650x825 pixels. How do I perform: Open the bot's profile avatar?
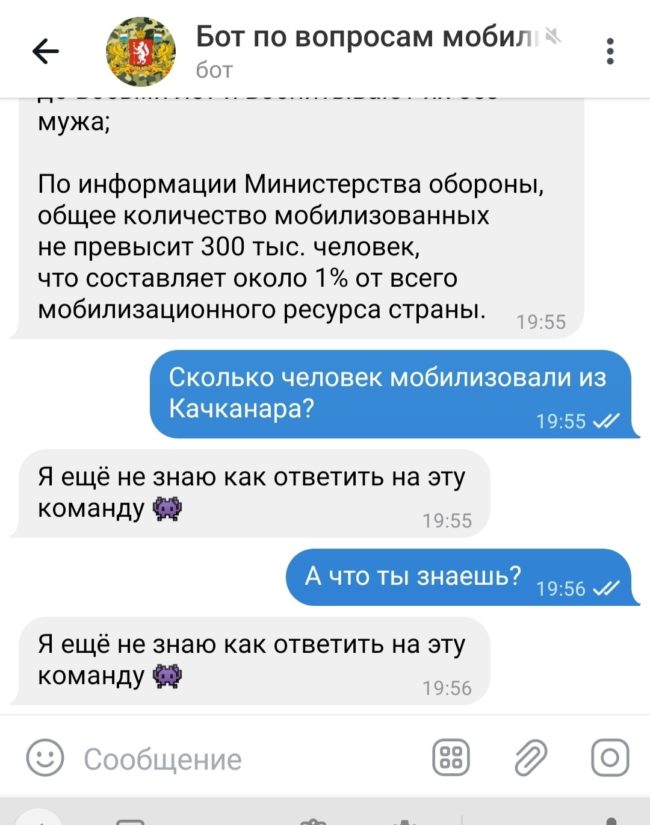tap(141, 51)
